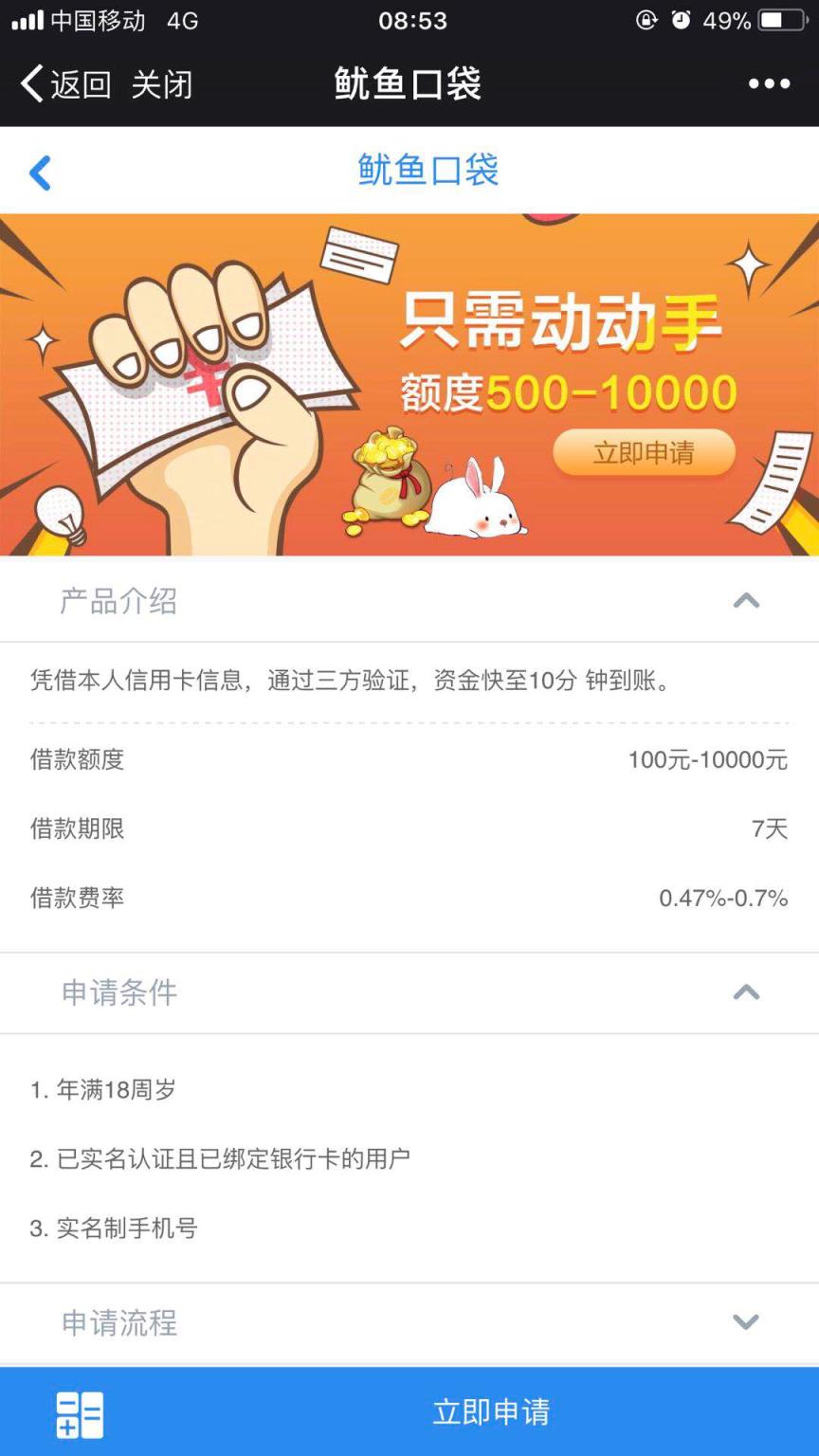Tap the orientation lock icon in the status bar
Screen dimensions: 819x1456
click(x=646, y=18)
